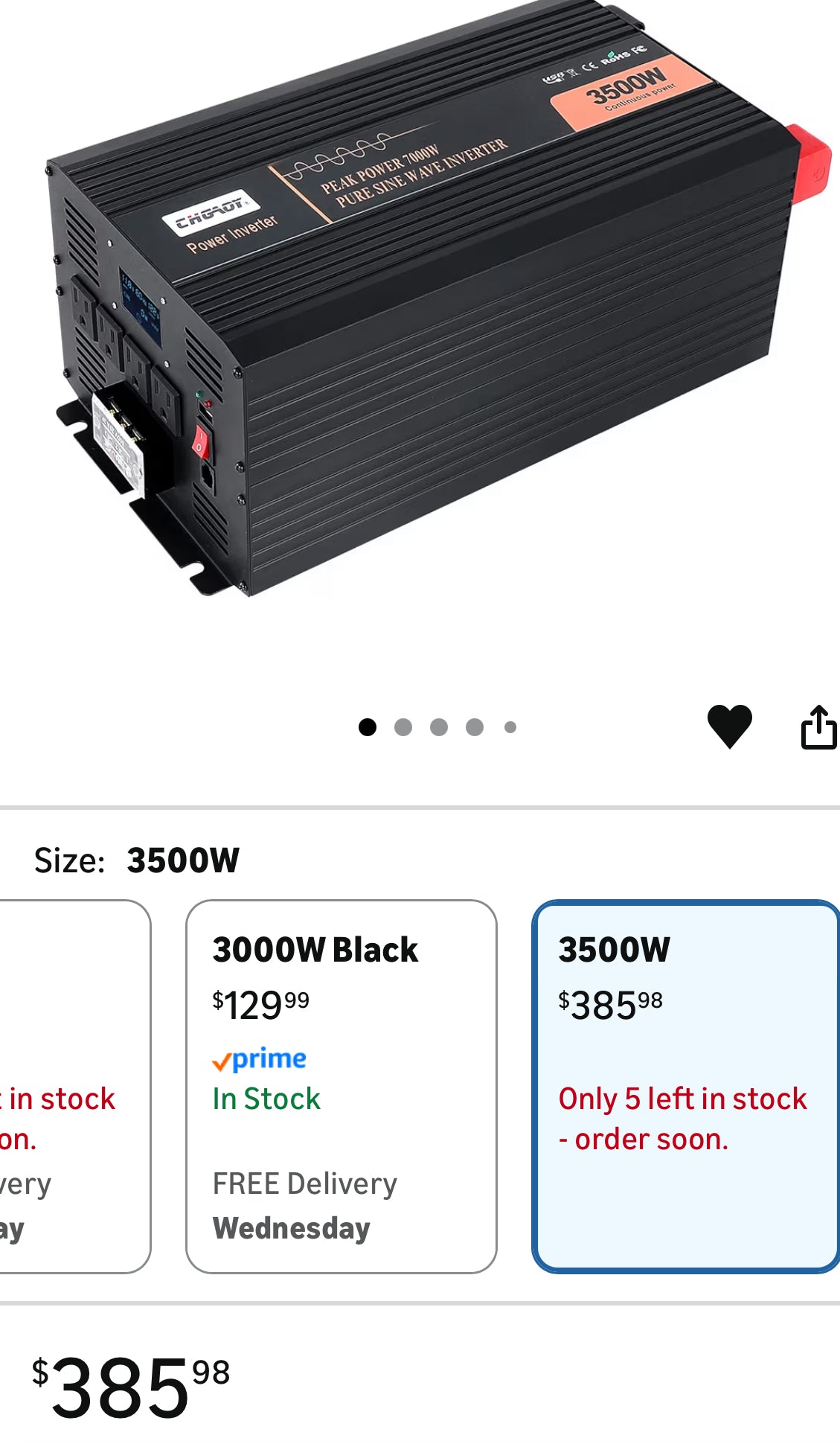Image resolution: width=840 pixels, height=1441 pixels.
Task: Select the 3000W Black size option
Action: 341,1086
